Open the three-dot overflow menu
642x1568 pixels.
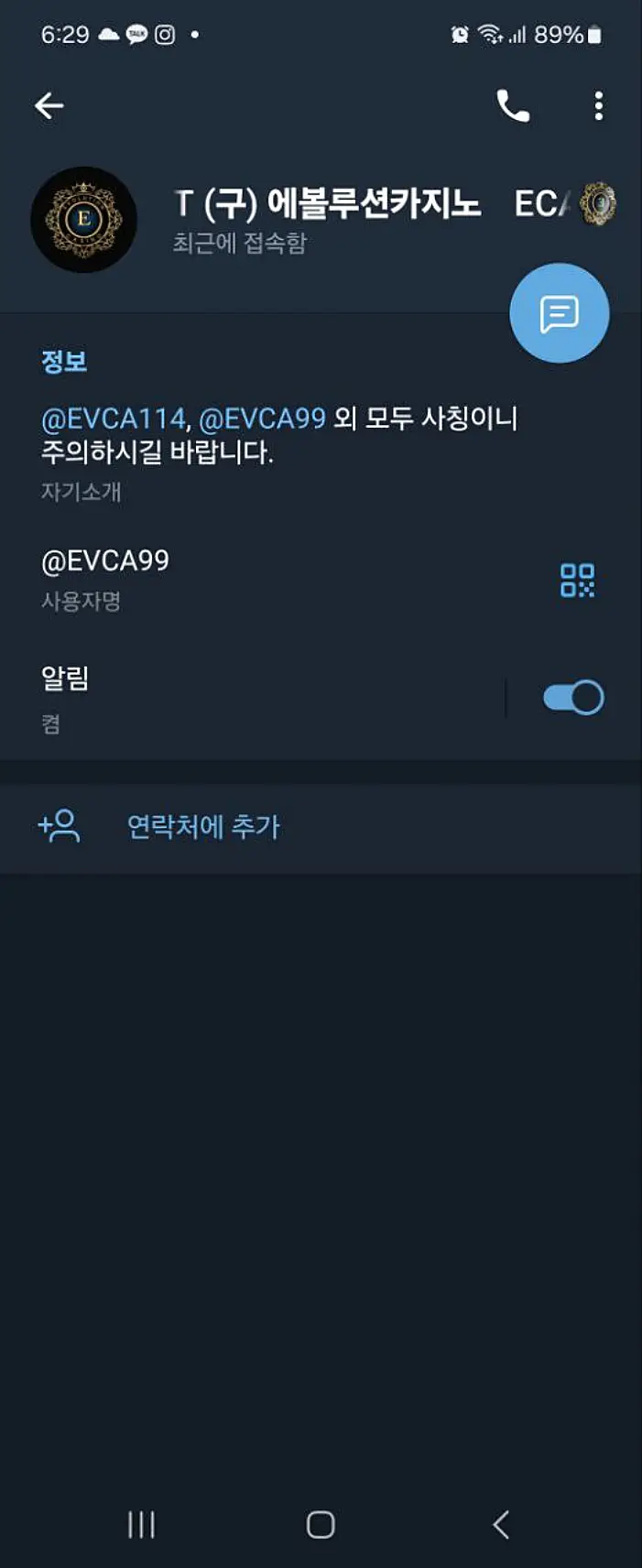click(x=598, y=106)
